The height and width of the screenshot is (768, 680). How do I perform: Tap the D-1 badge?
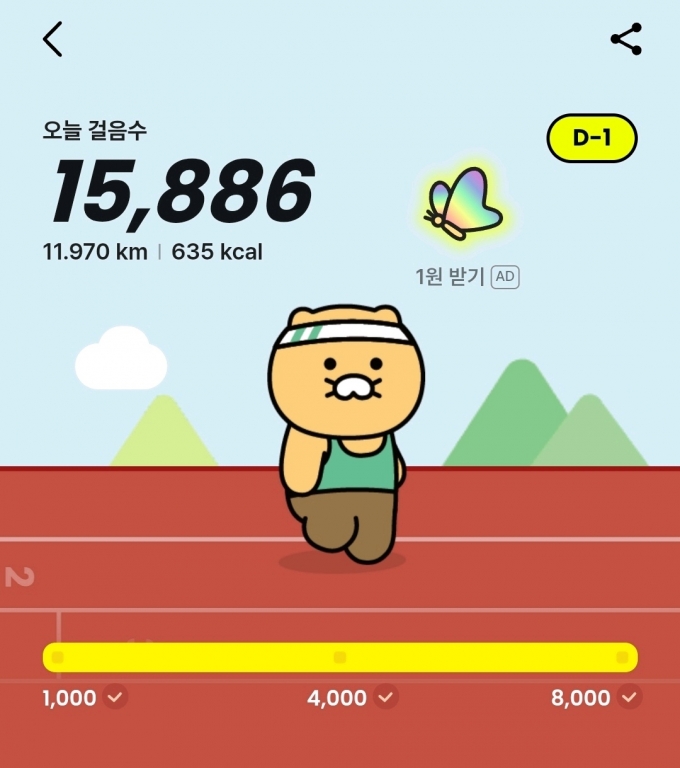(591, 139)
